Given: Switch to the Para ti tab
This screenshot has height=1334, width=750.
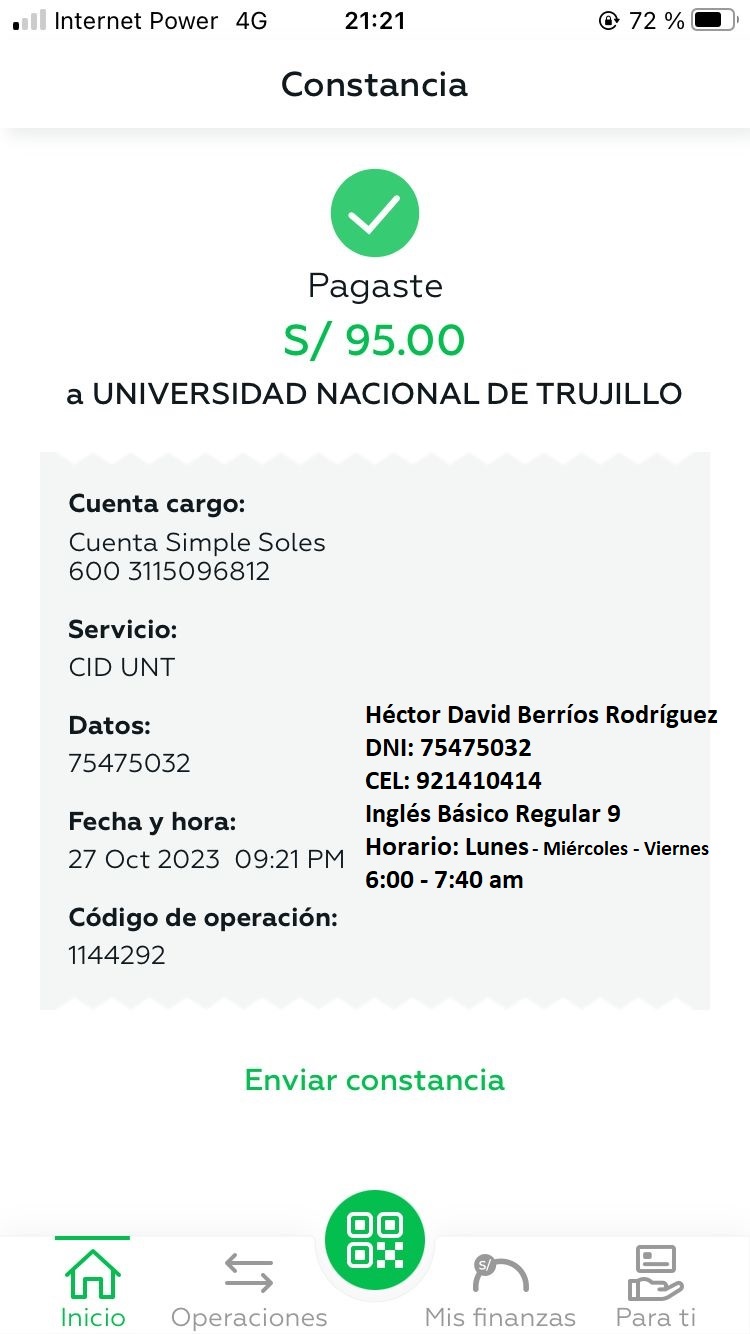Looking at the screenshot, I should [x=656, y=1288].
